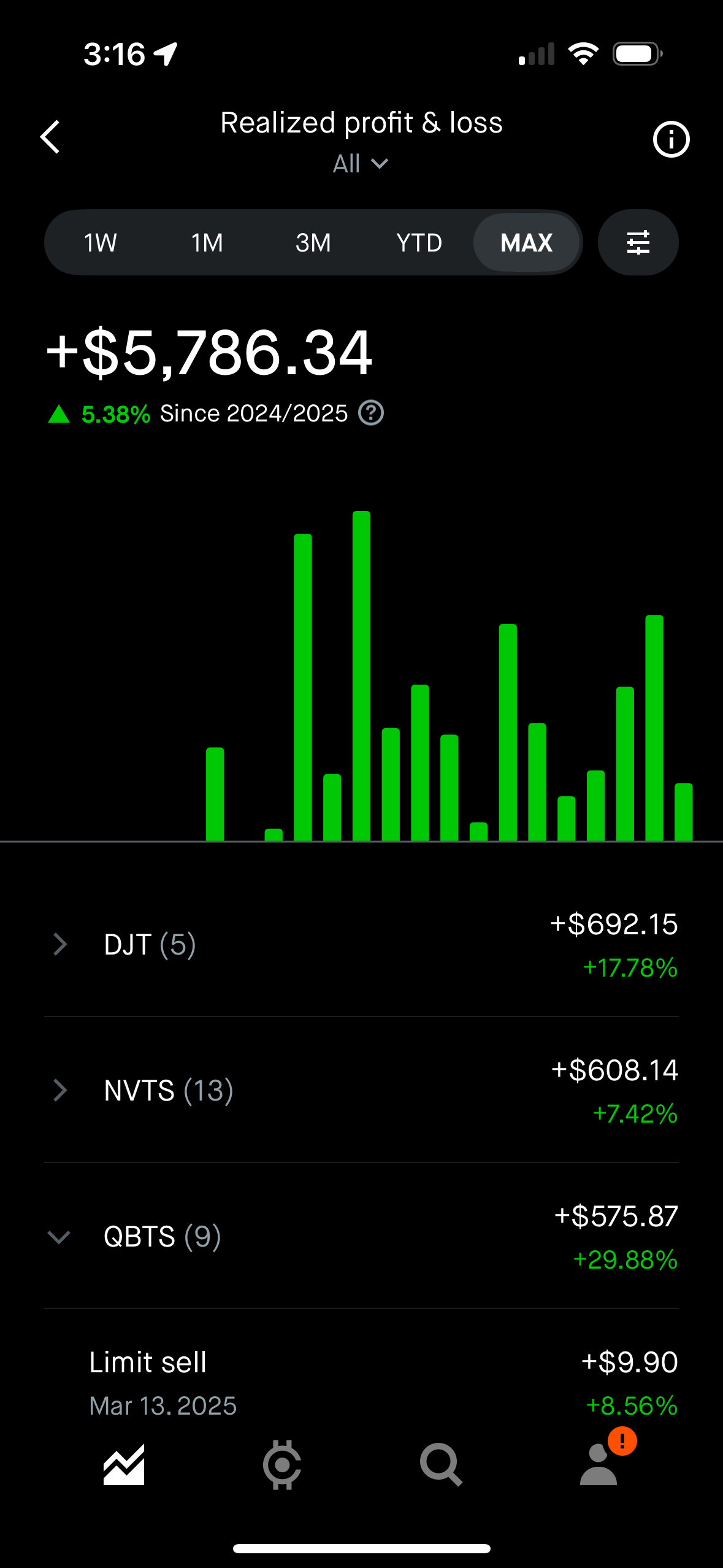The height and width of the screenshot is (1568, 723).
Task: Switch to the 1M time range
Action: 207,243
